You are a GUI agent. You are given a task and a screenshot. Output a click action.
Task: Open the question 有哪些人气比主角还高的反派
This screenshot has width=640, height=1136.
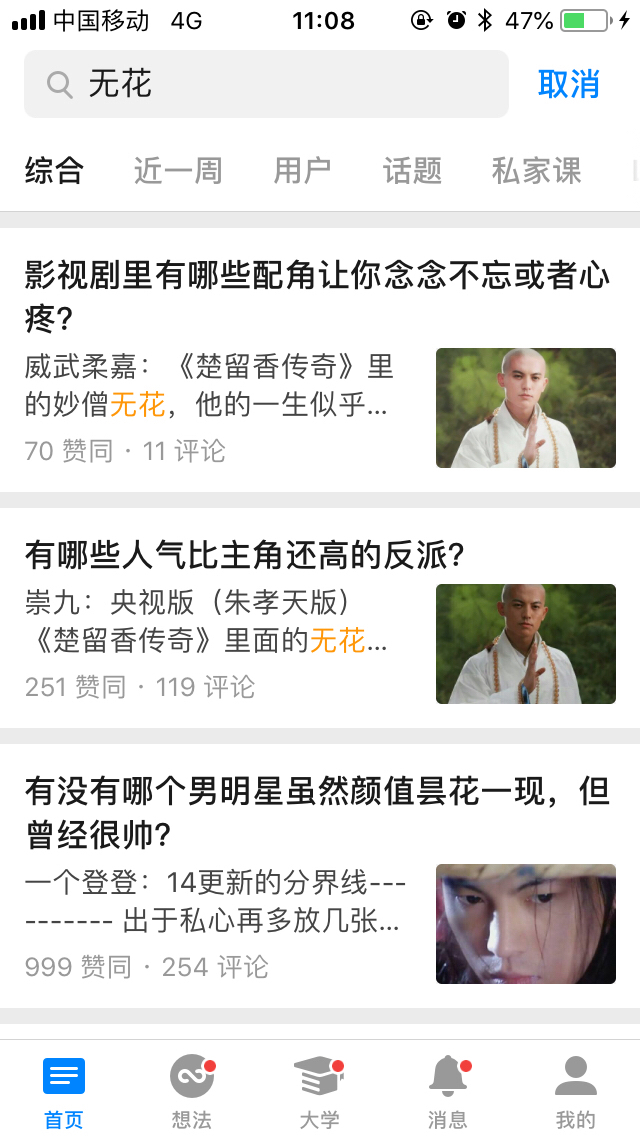[x=245, y=555]
